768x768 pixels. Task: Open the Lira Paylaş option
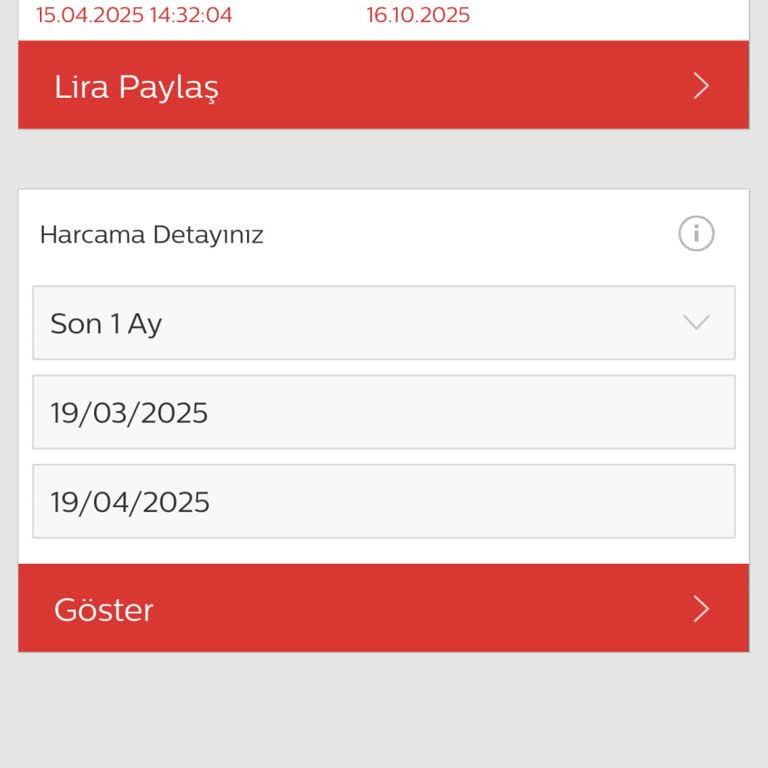click(x=383, y=86)
